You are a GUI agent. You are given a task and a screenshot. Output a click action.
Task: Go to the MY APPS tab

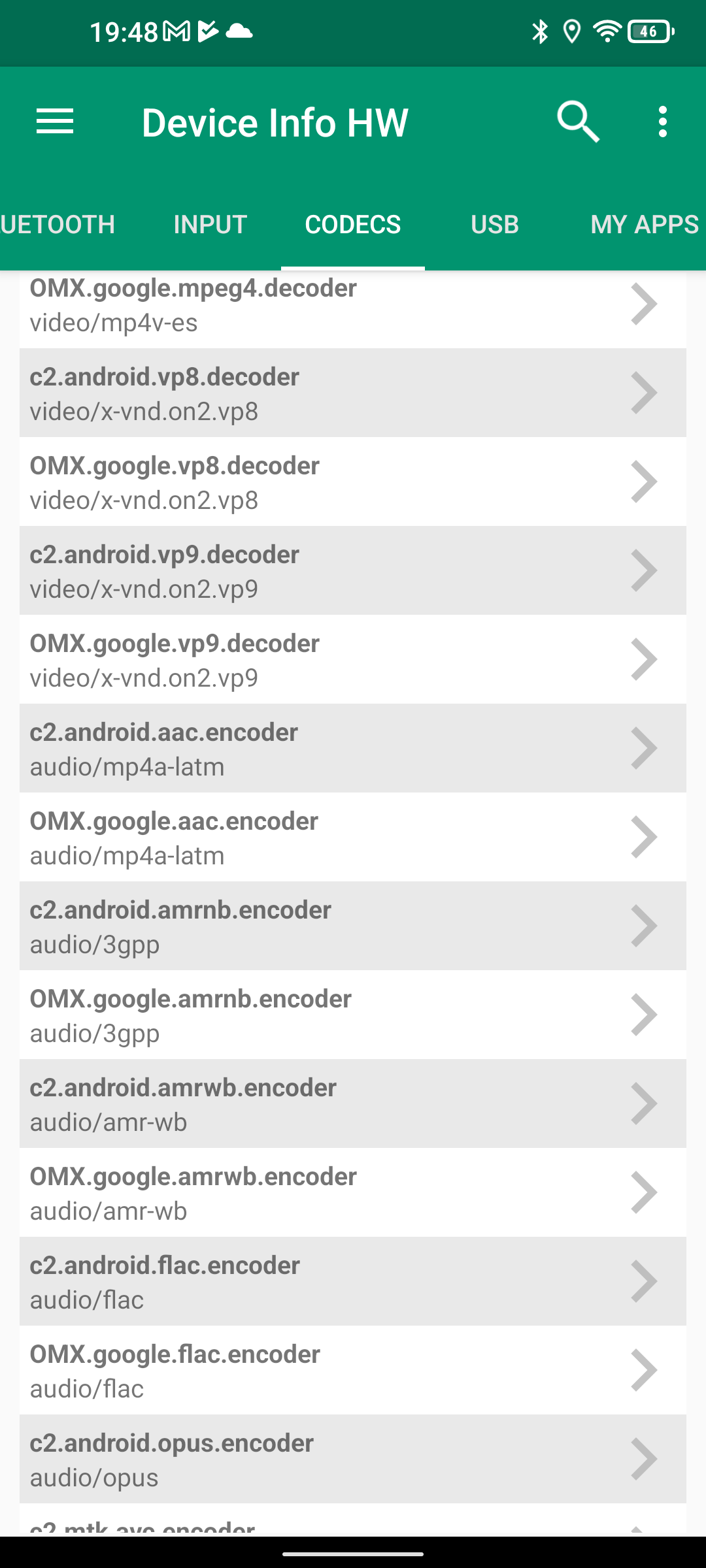(x=644, y=225)
